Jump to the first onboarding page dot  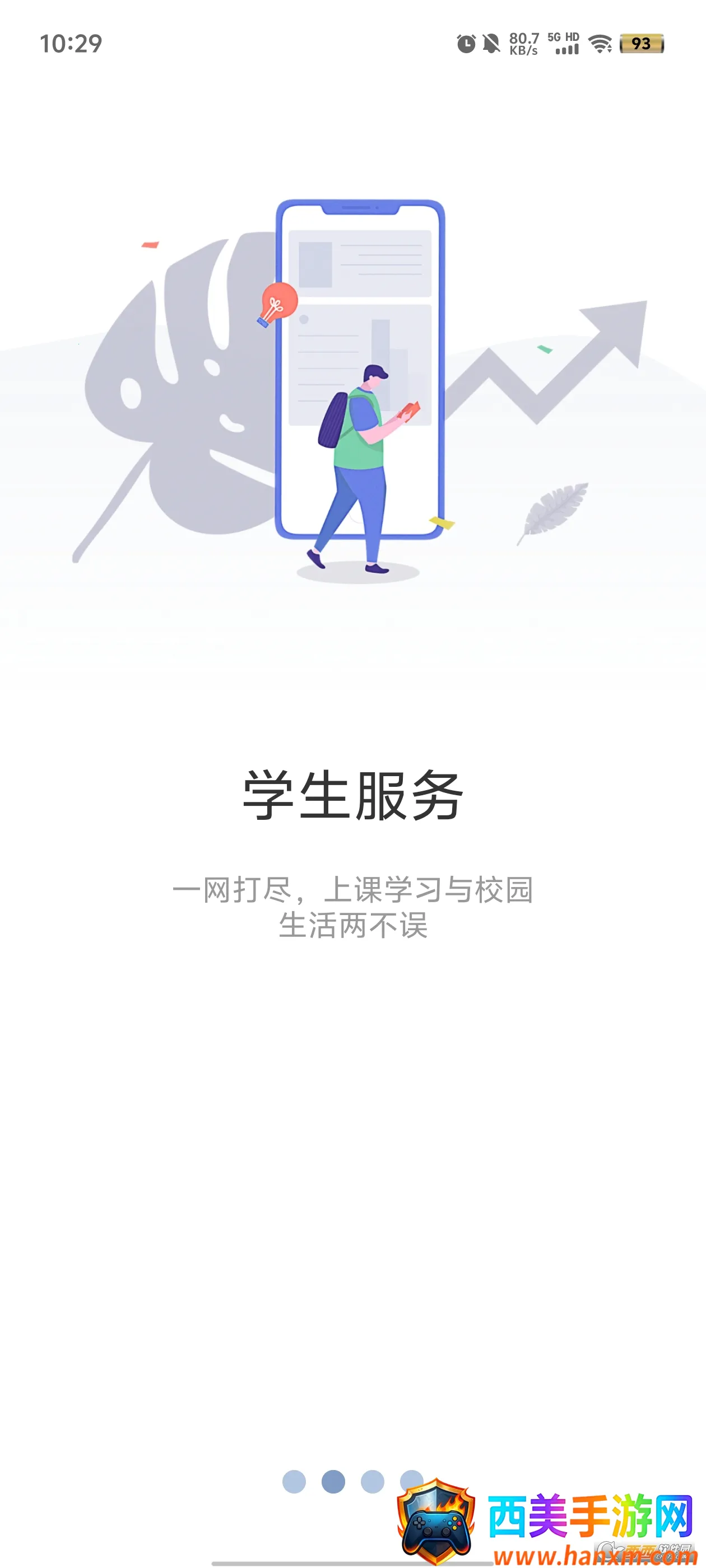(x=294, y=1481)
